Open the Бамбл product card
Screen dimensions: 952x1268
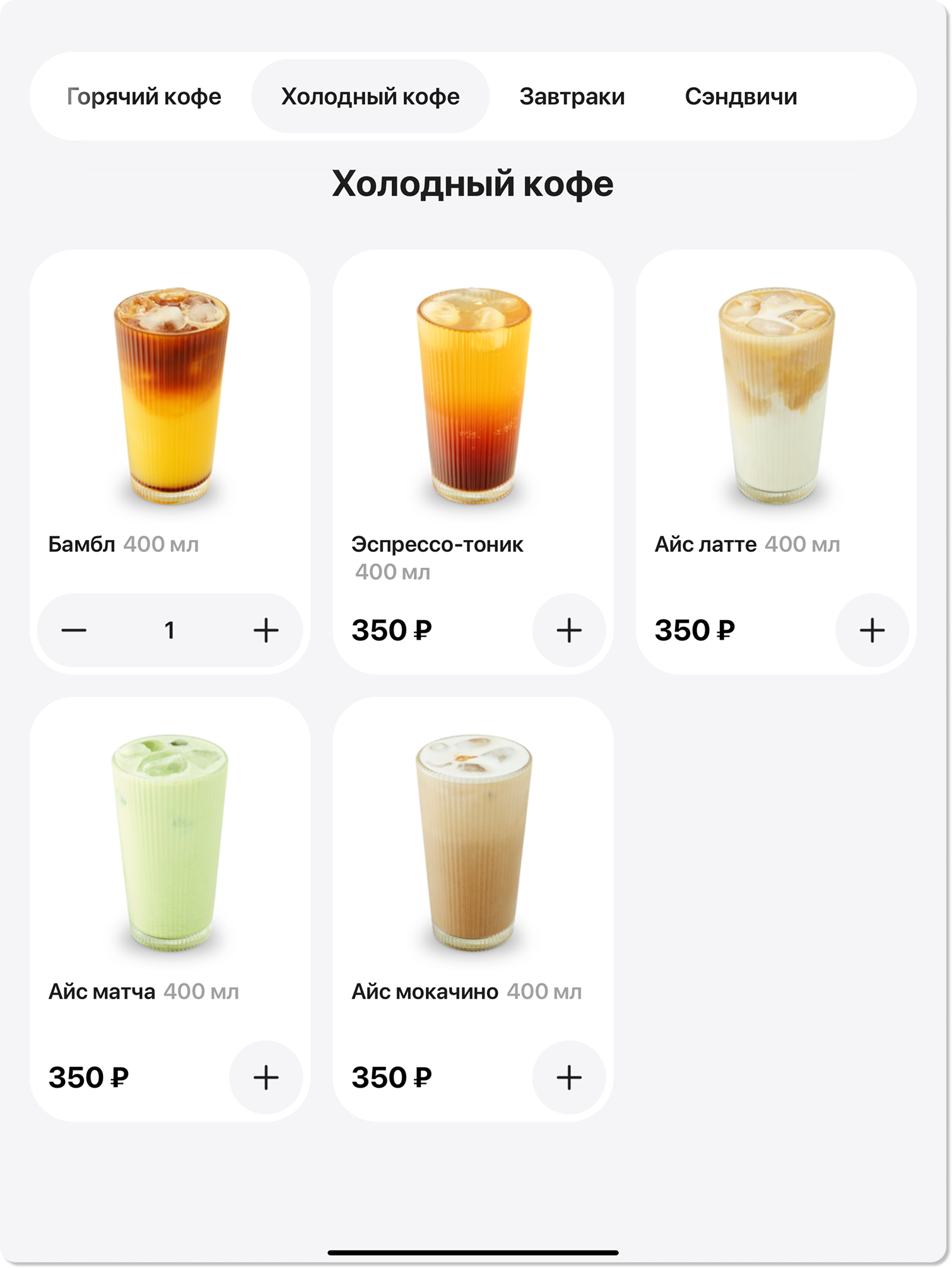tap(170, 397)
